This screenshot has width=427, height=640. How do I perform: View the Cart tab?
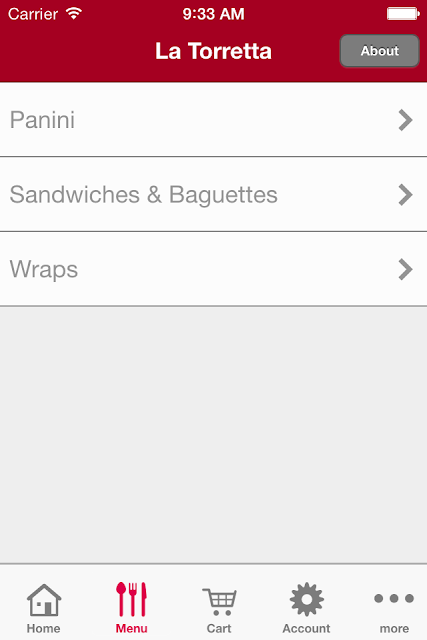[x=219, y=608]
